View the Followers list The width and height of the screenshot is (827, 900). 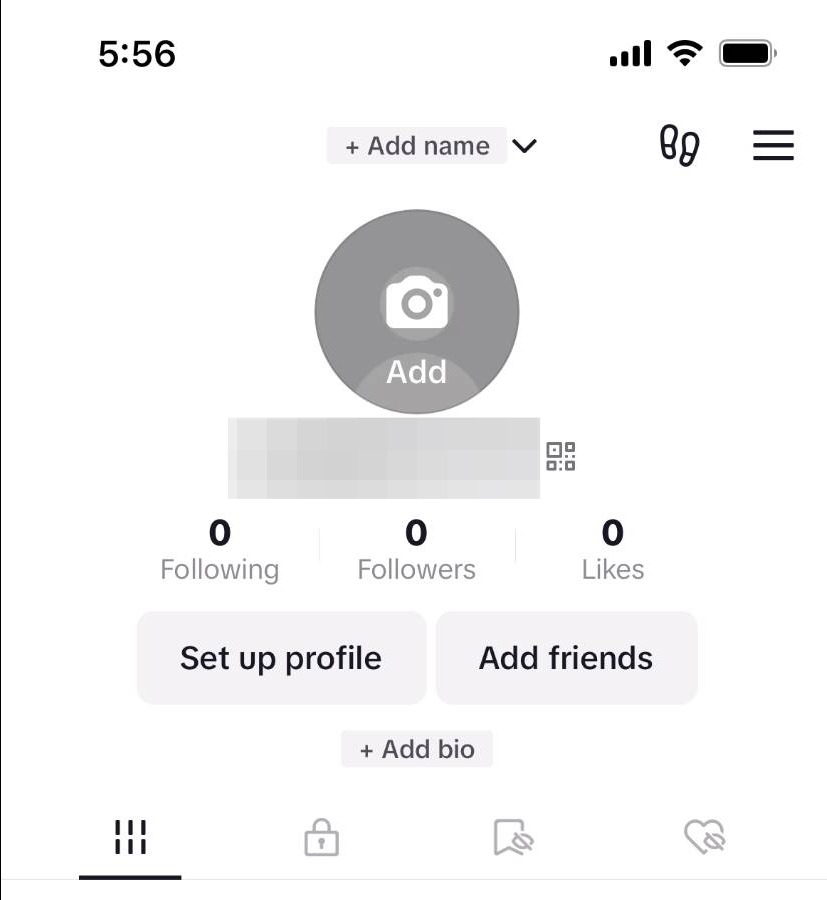click(416, 551)
